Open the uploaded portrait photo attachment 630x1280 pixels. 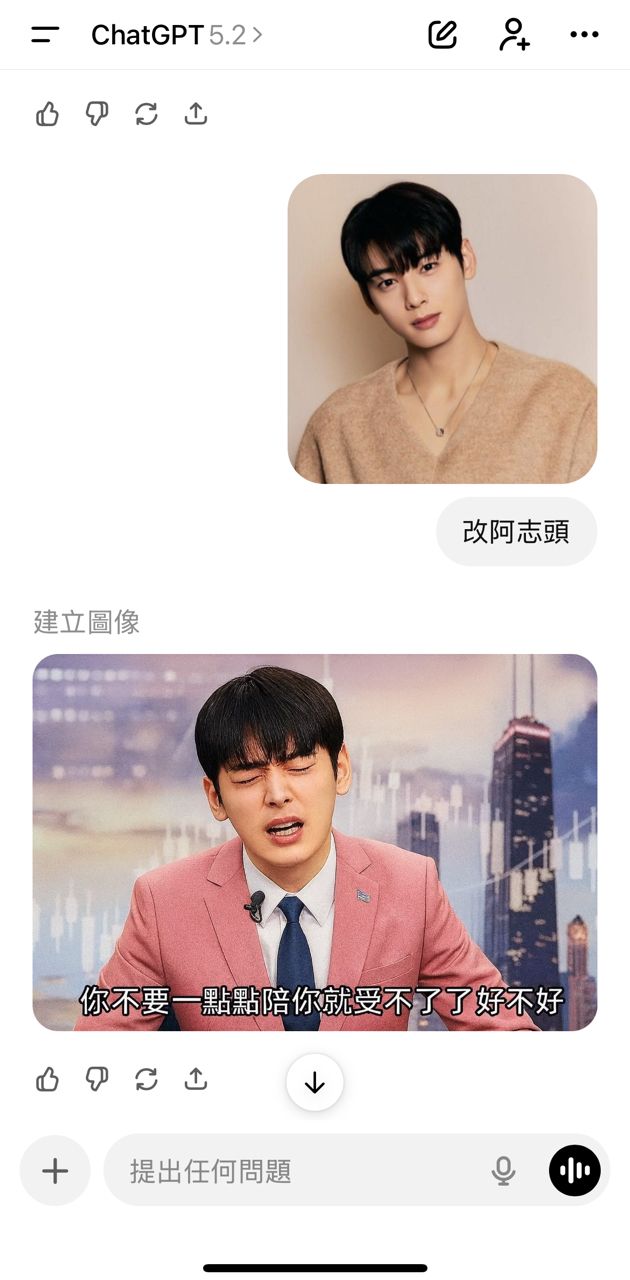(x=442, y=328)
